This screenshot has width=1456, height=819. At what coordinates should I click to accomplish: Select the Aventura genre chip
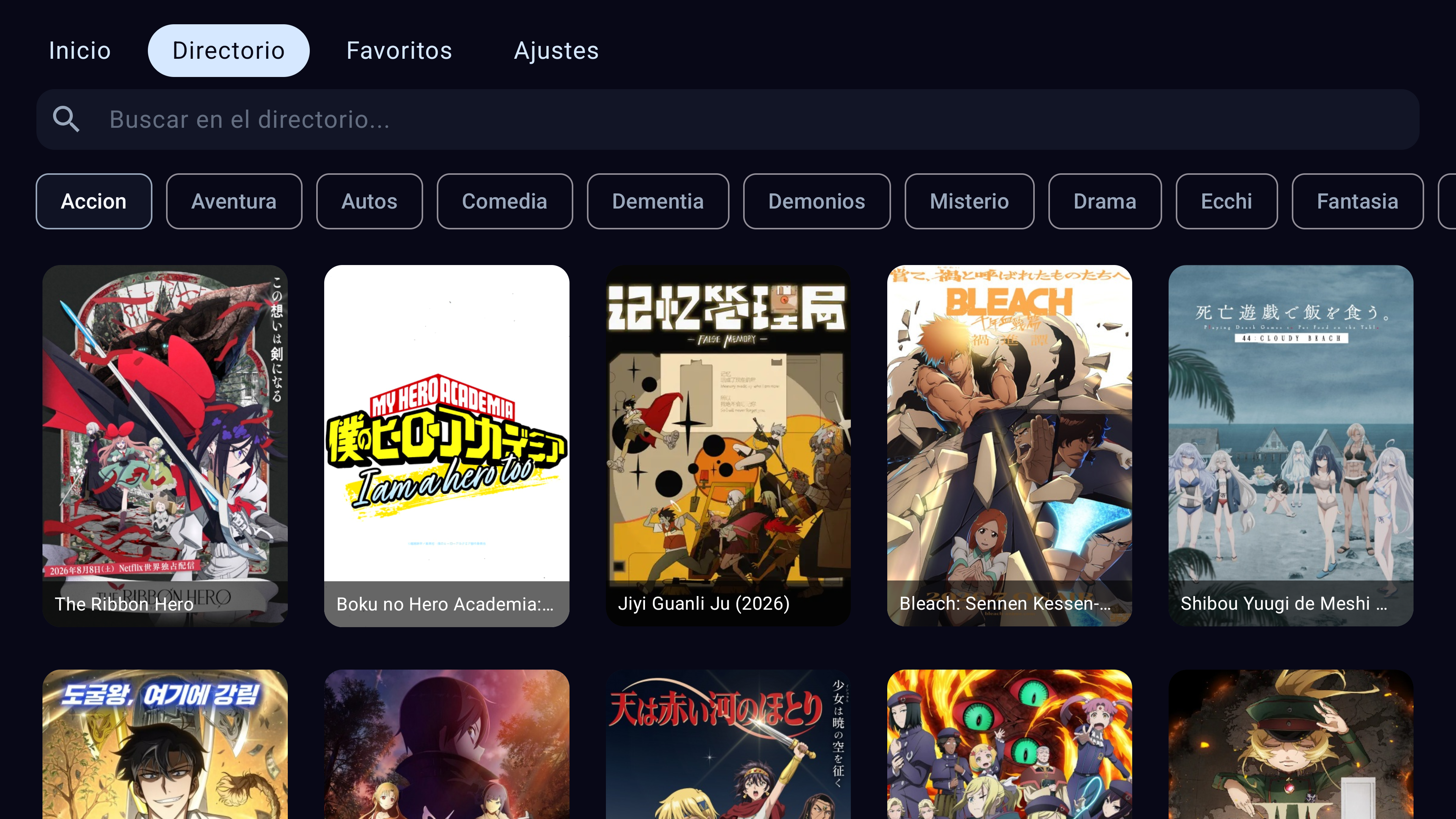tap(234, 201)
